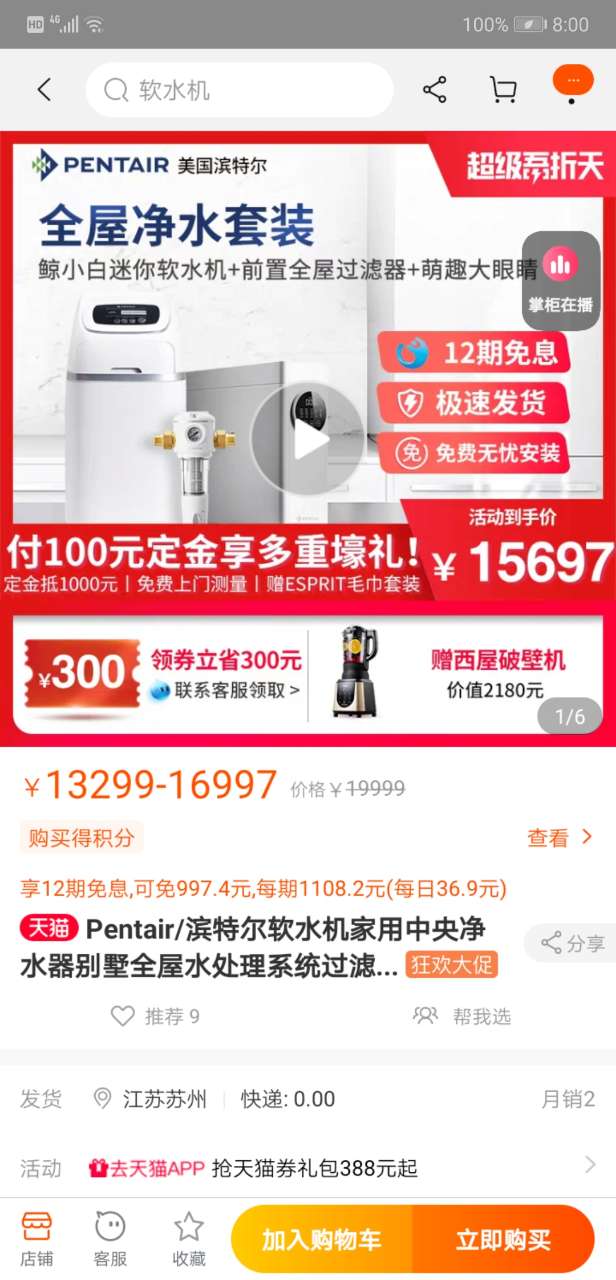Viewport: 616px width, 1280px height.
Task: Go back using the top arrow
Action: tap(44, 90)
